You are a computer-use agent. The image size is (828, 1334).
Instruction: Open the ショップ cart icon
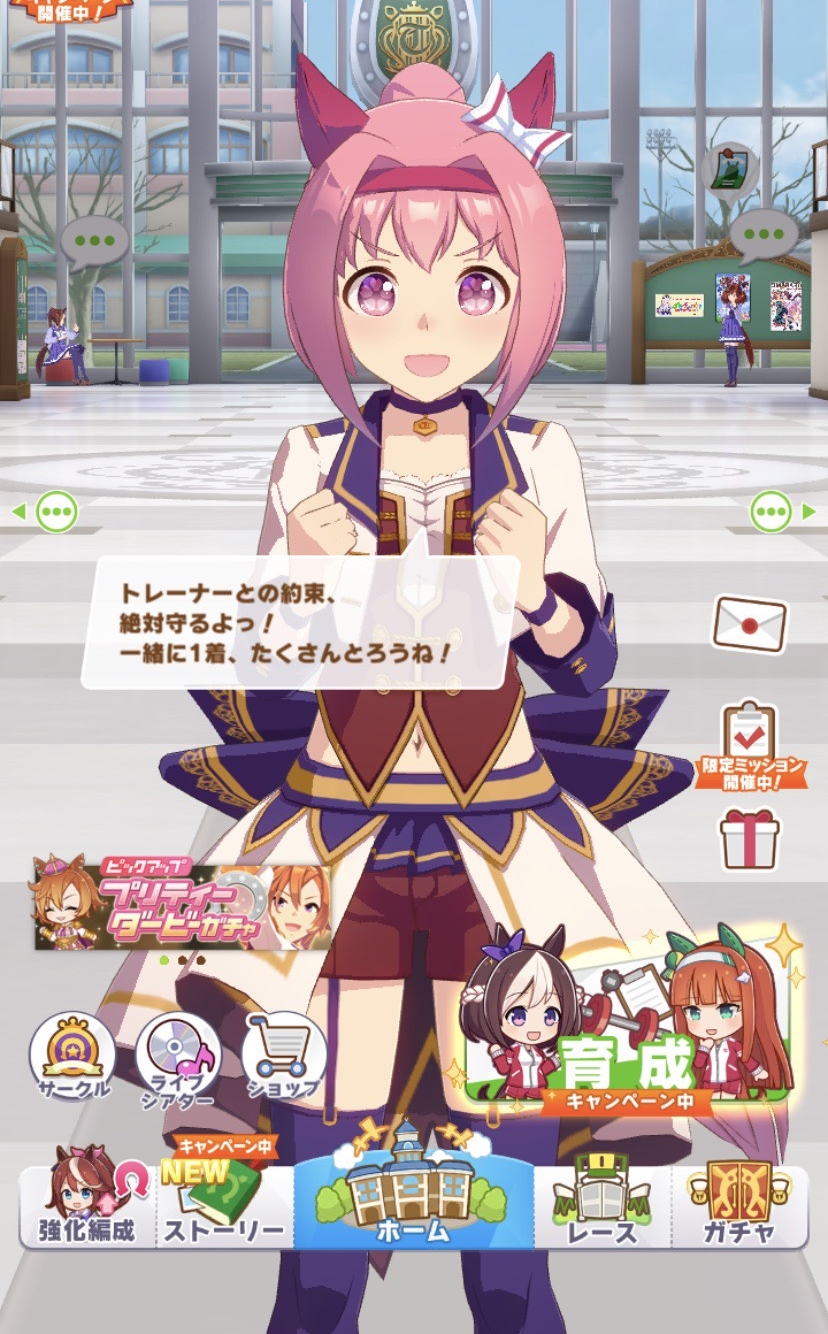tap(283, 1057)
